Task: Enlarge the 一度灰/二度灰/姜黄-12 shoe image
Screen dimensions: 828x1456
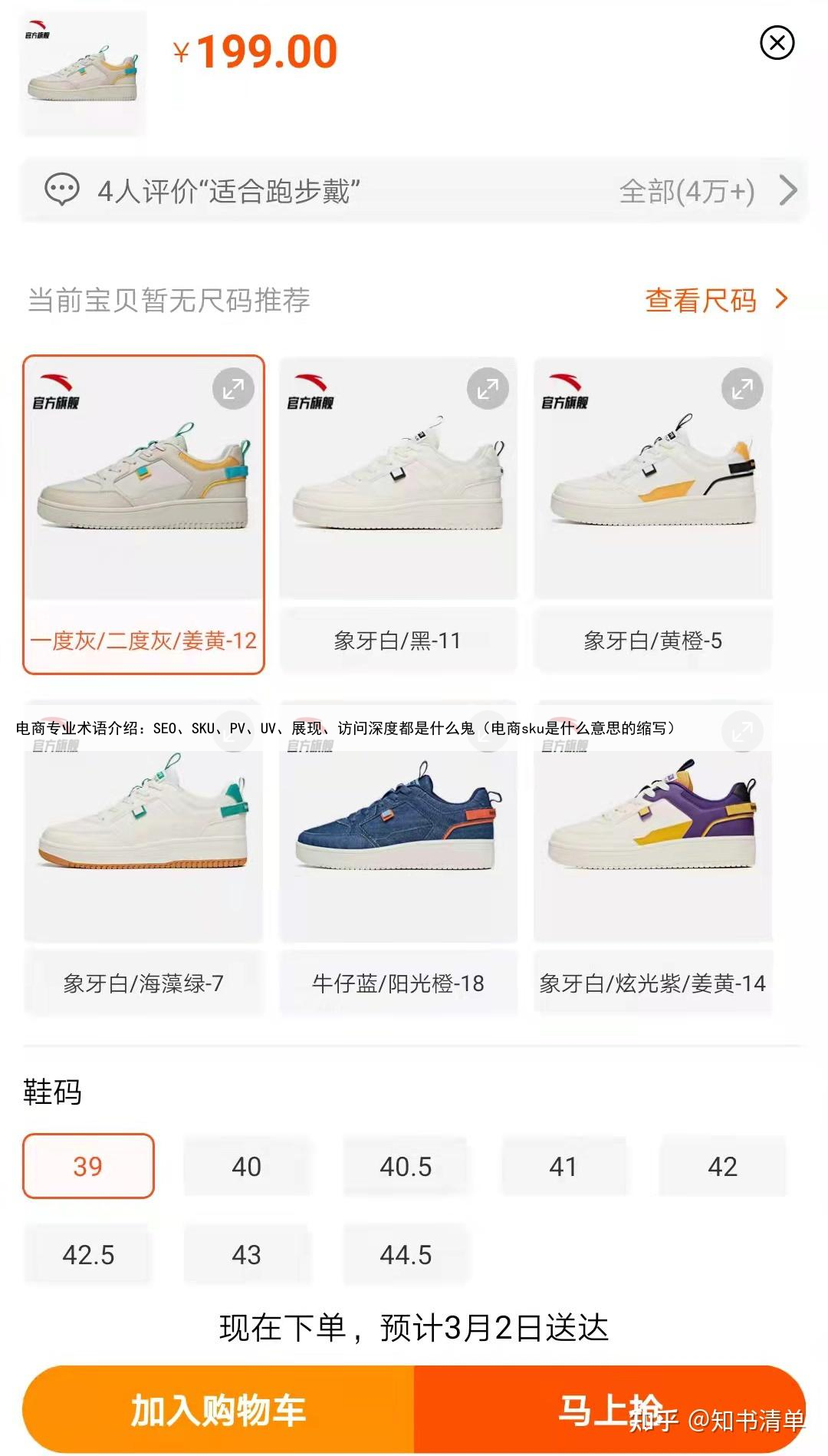Action: tap(233, 390)
